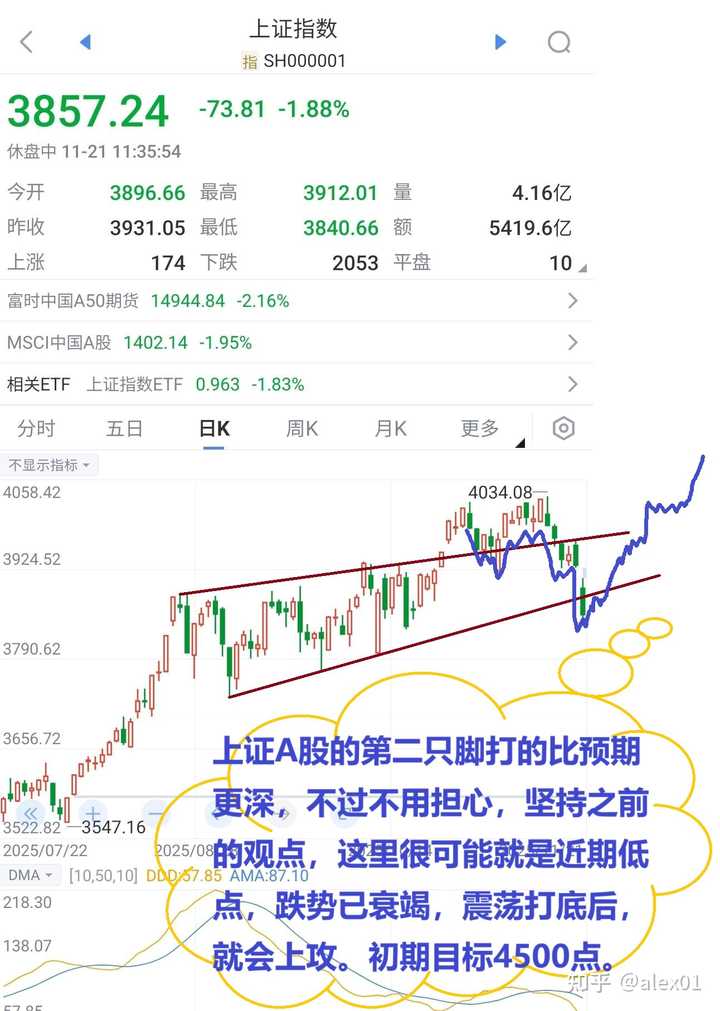
Task: Switch to the previous stock
Action: coord(85,42)
